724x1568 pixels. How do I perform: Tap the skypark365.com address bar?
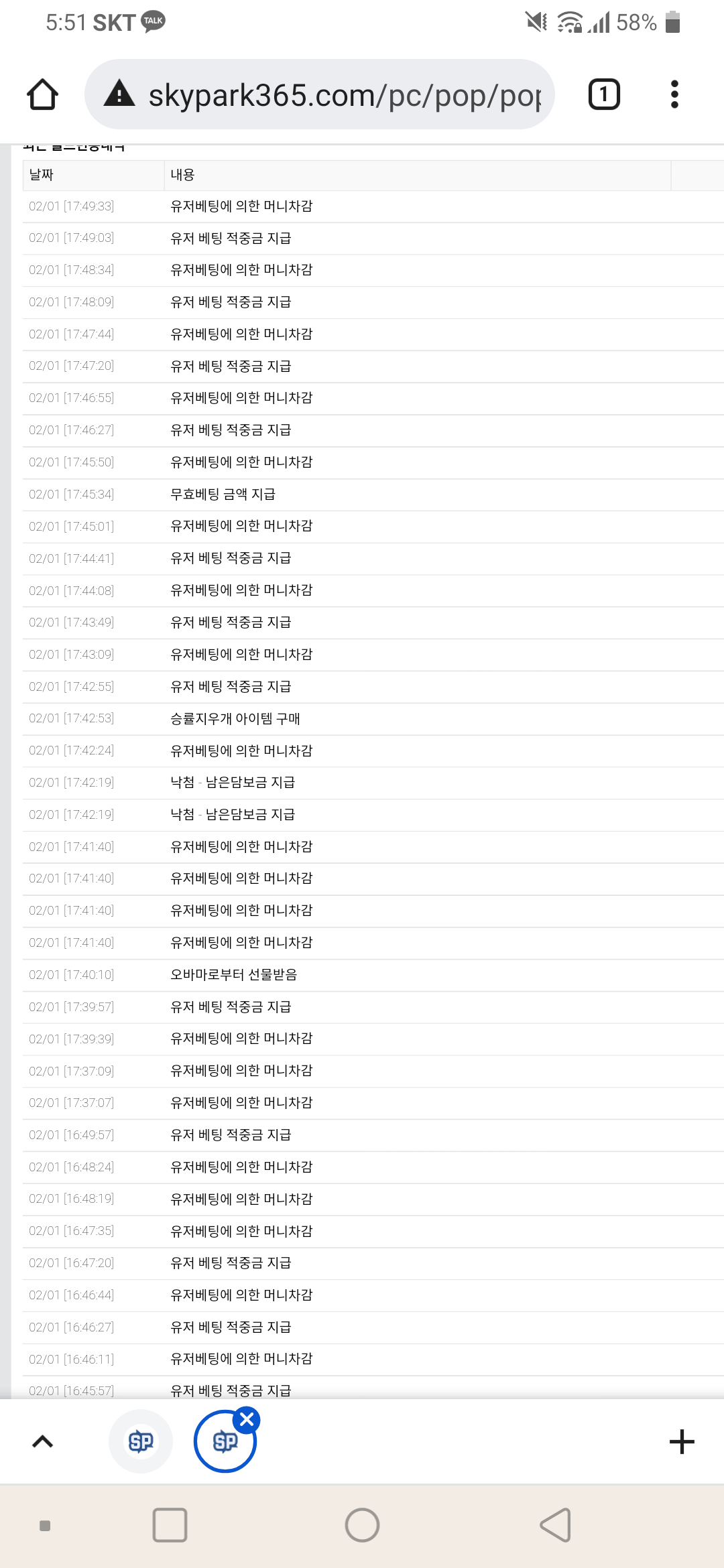(320, 94)
